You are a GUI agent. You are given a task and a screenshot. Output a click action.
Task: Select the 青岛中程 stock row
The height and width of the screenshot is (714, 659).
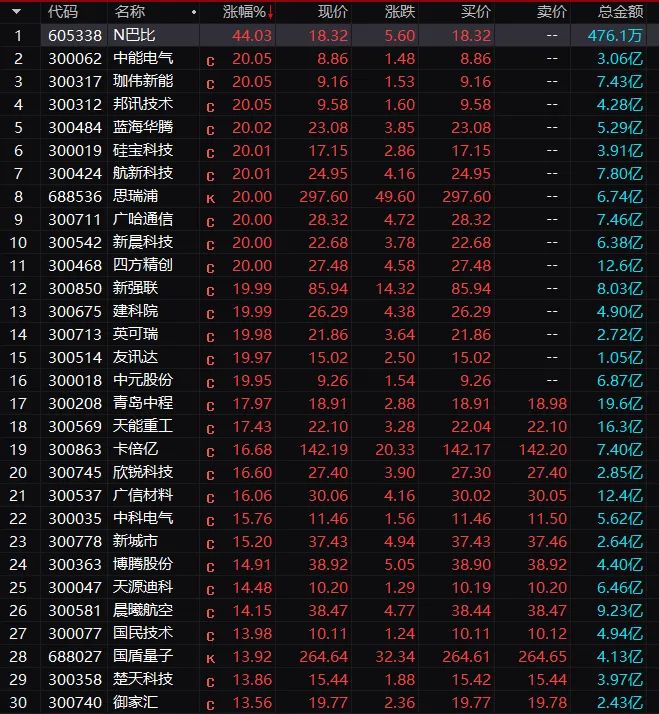coord(143,403)
